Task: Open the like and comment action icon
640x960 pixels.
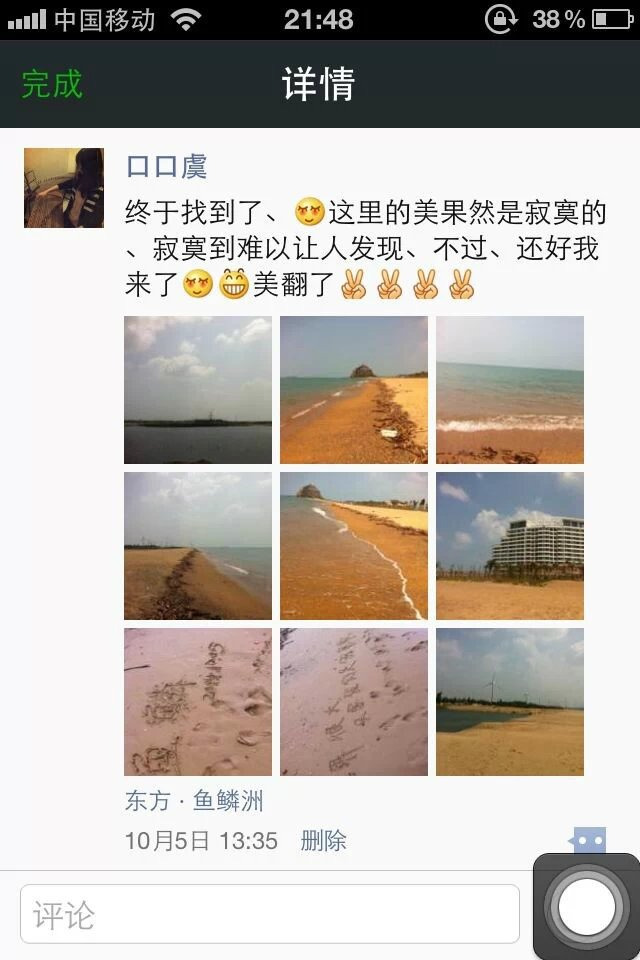Action: point(588,841)
